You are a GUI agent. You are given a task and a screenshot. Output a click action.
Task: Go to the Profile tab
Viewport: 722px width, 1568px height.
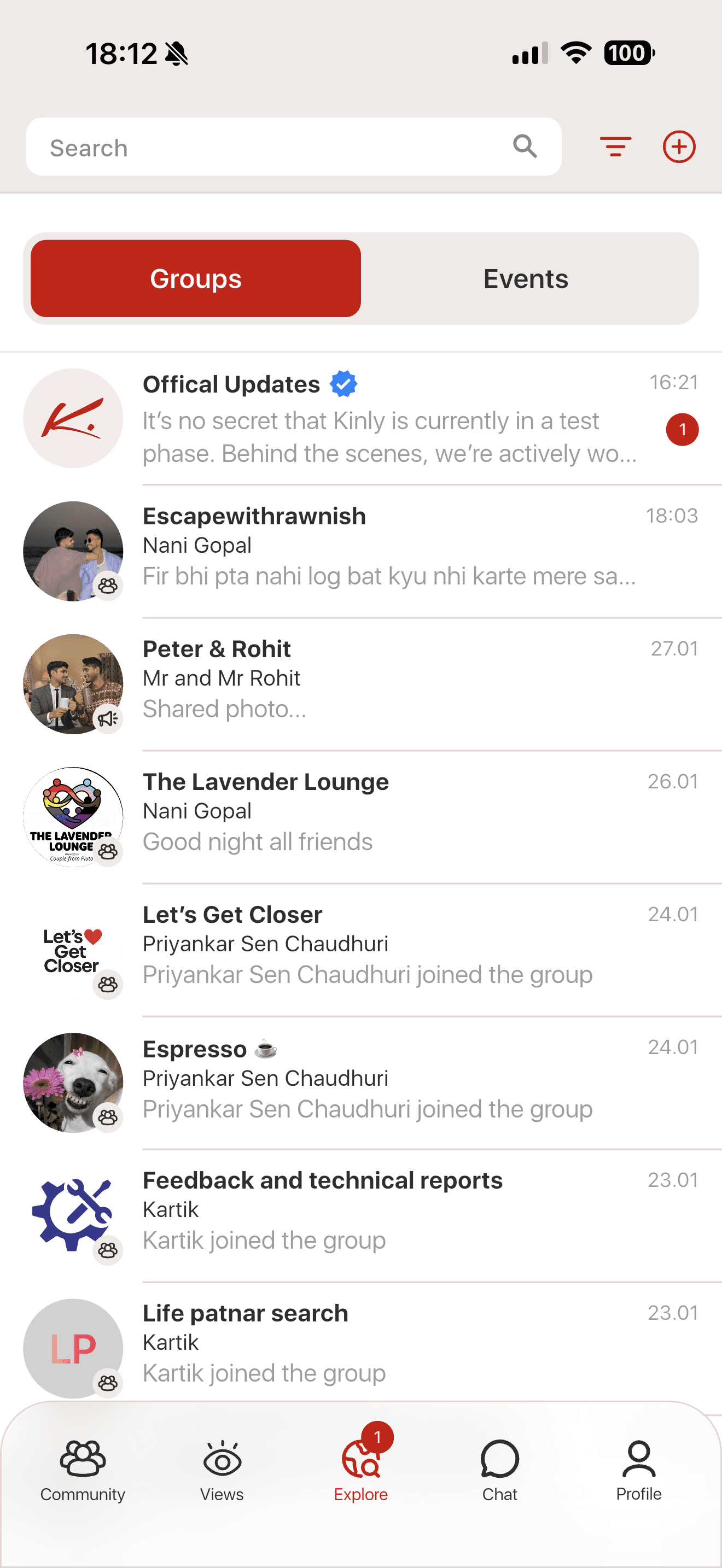click(x=639, y=1471)
